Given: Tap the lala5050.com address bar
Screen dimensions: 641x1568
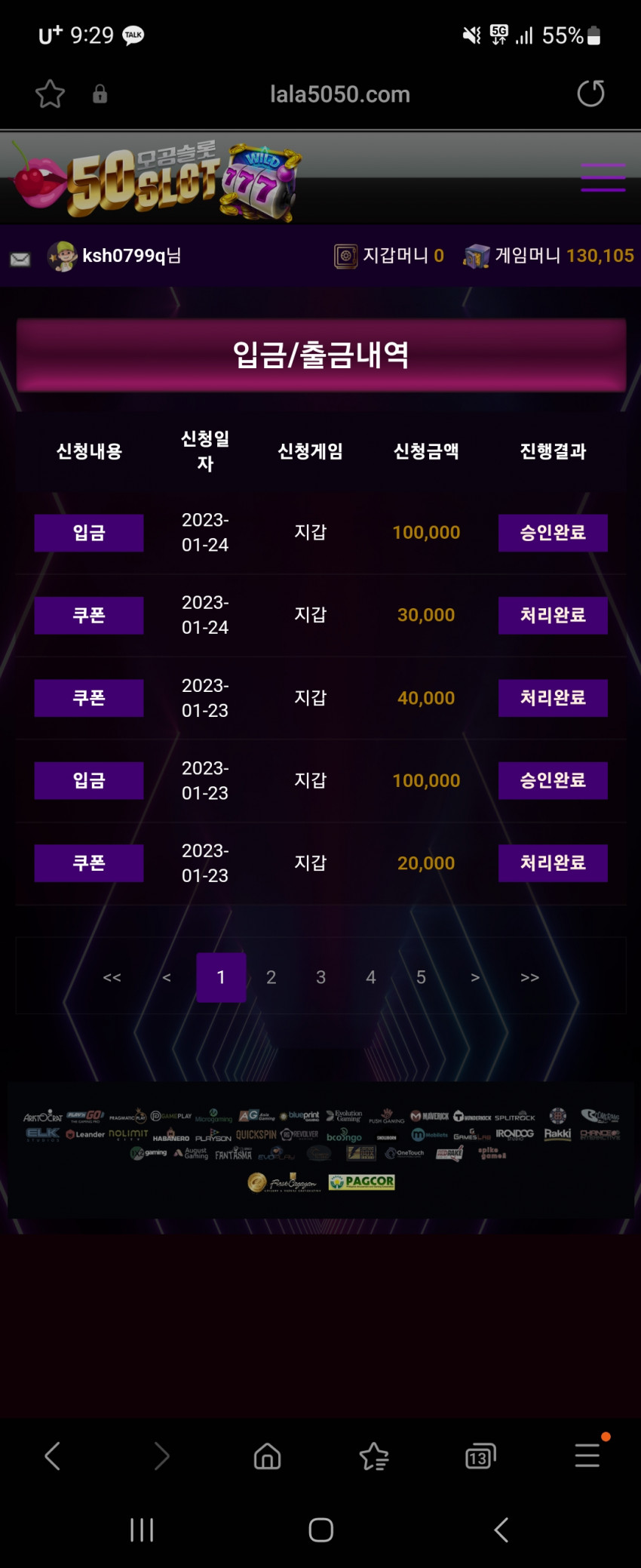Looking at the screenshot, I should tap(339, 94).
